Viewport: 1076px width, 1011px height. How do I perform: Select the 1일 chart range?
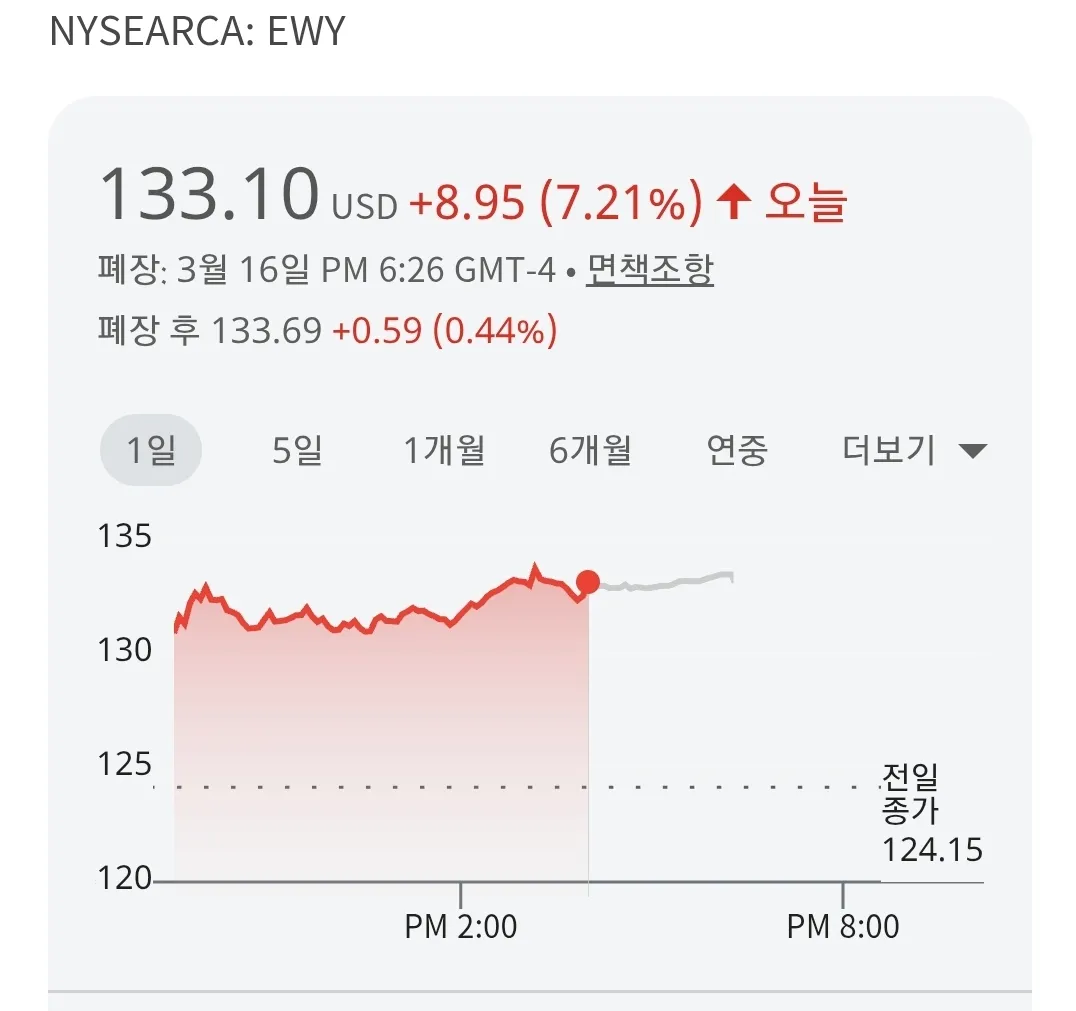(x=151, y=450)
